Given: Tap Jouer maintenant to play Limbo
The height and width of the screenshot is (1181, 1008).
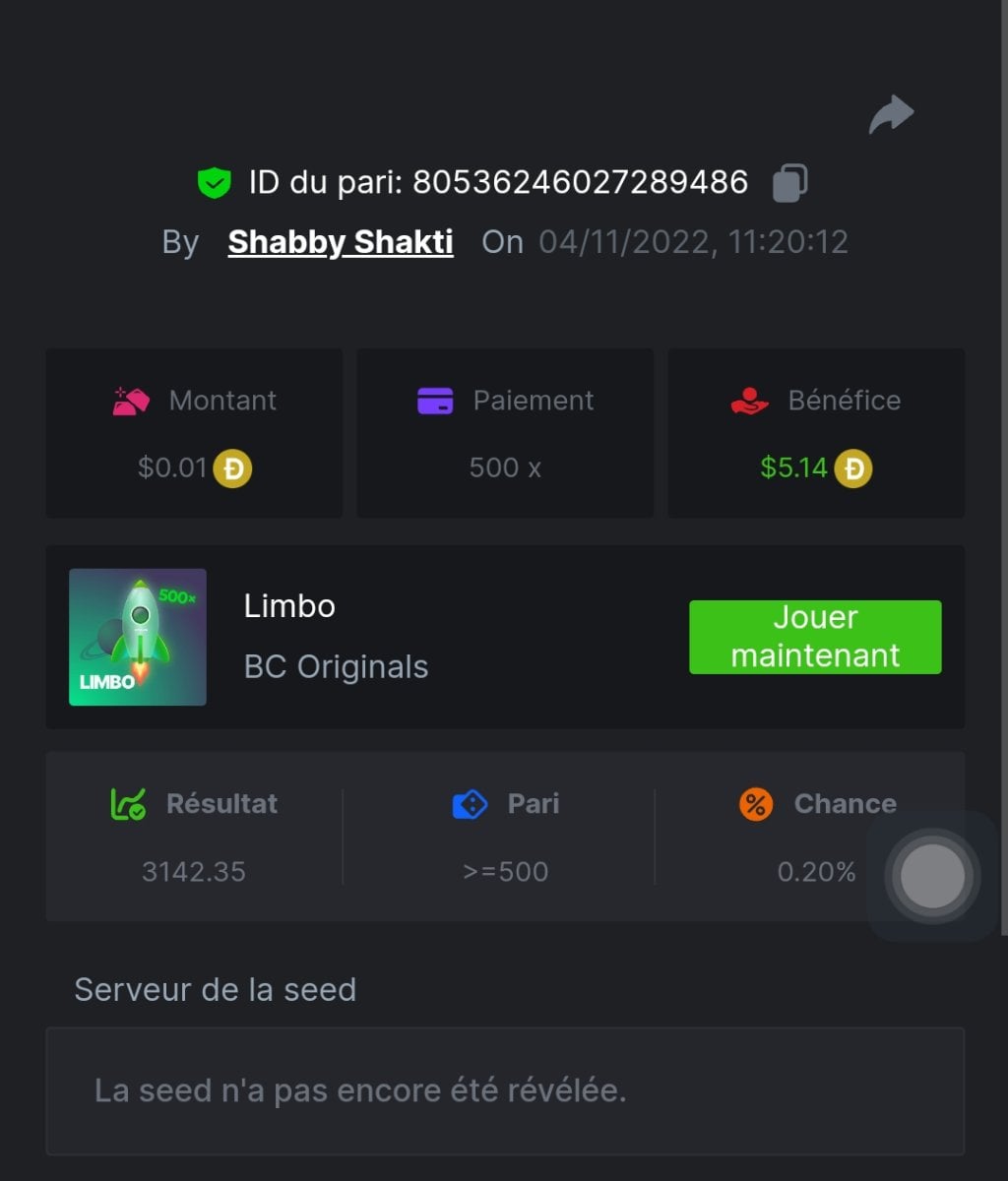Looking at the screenshot, I should 815,637.
